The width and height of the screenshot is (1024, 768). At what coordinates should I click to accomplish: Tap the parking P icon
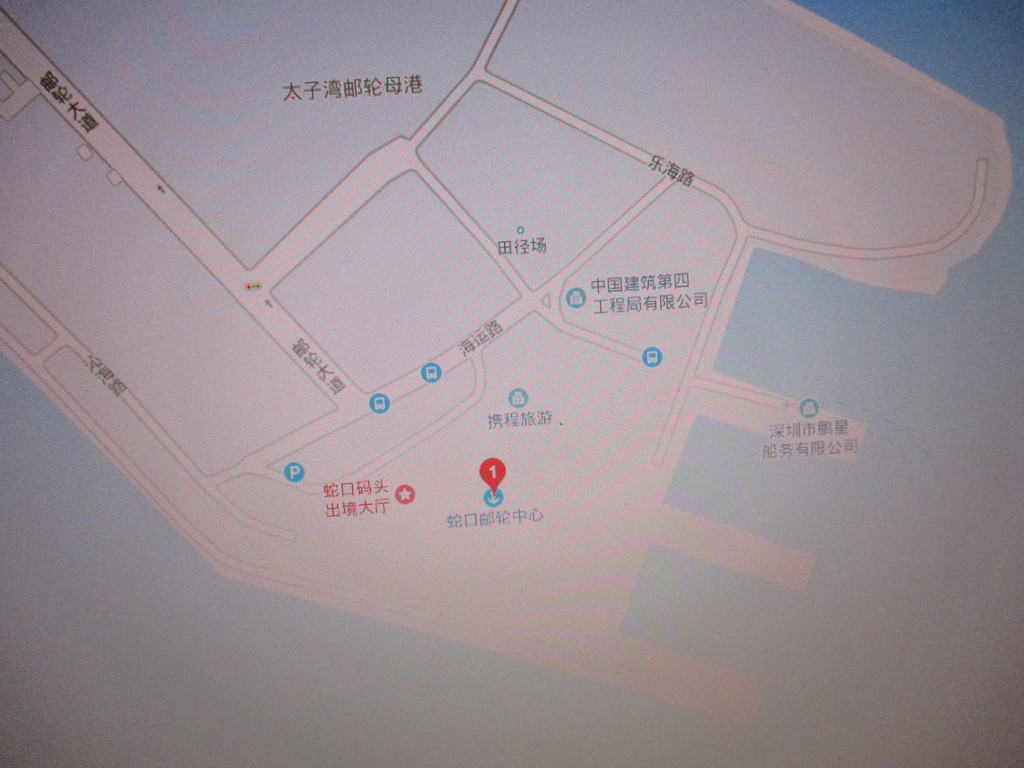294,472
